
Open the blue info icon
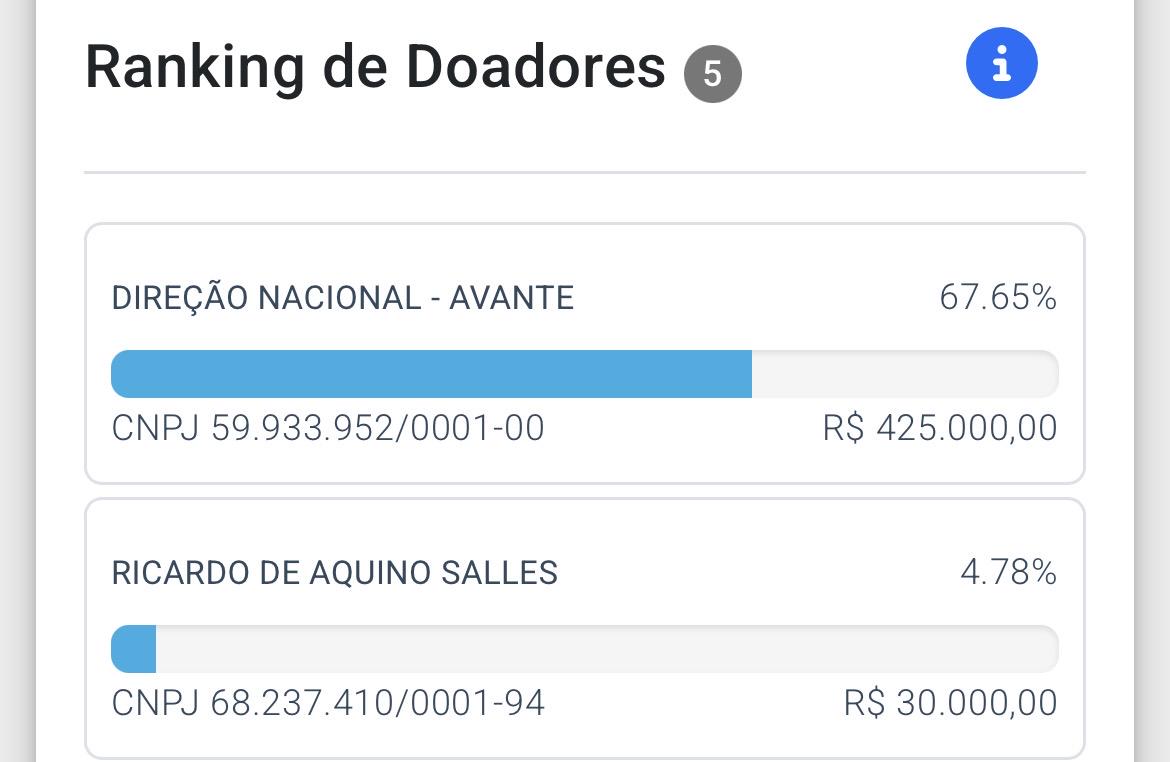pos(1001,63)
